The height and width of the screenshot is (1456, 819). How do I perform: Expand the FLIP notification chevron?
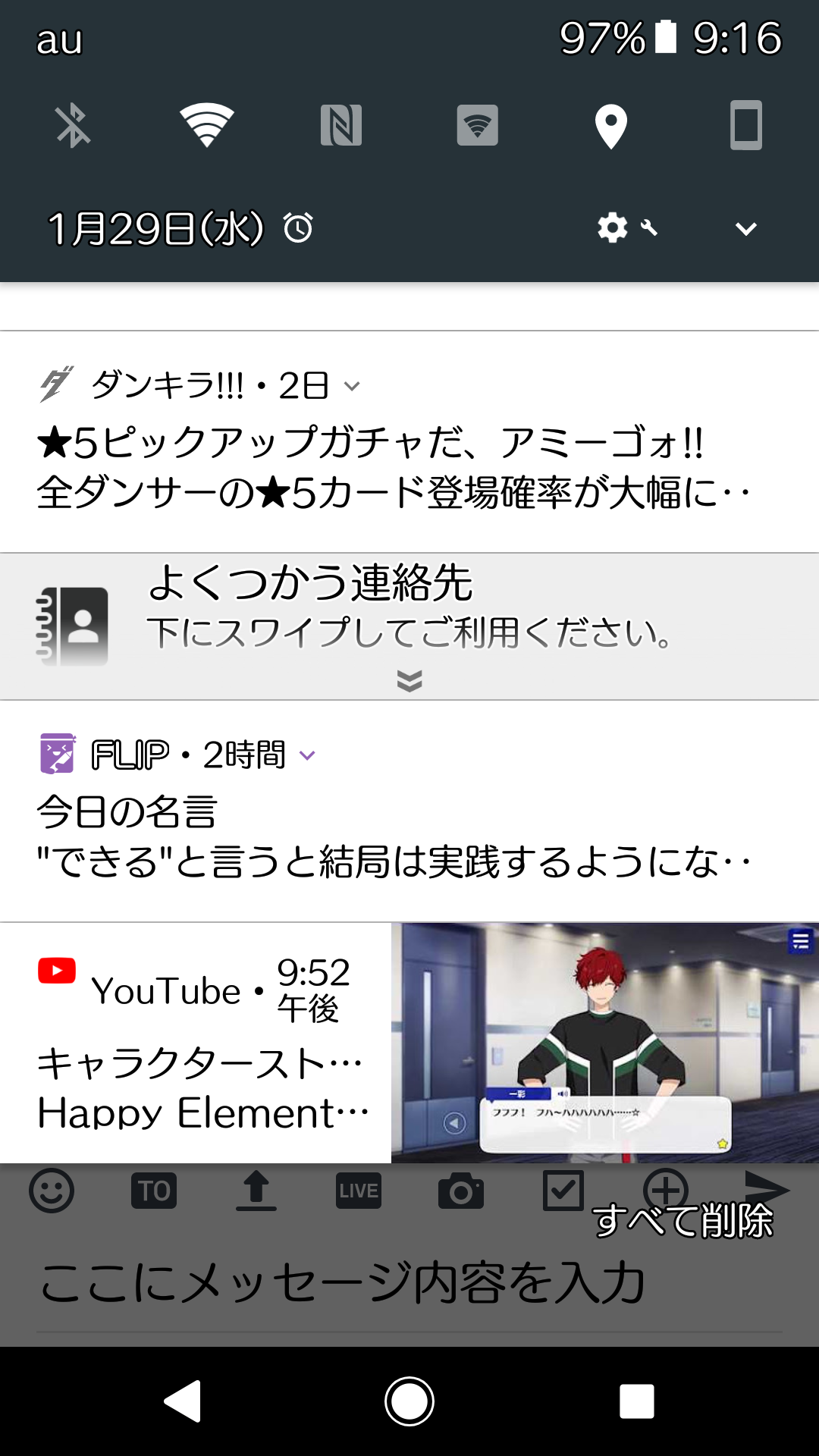pyautogui.click(x=307, y=755)
